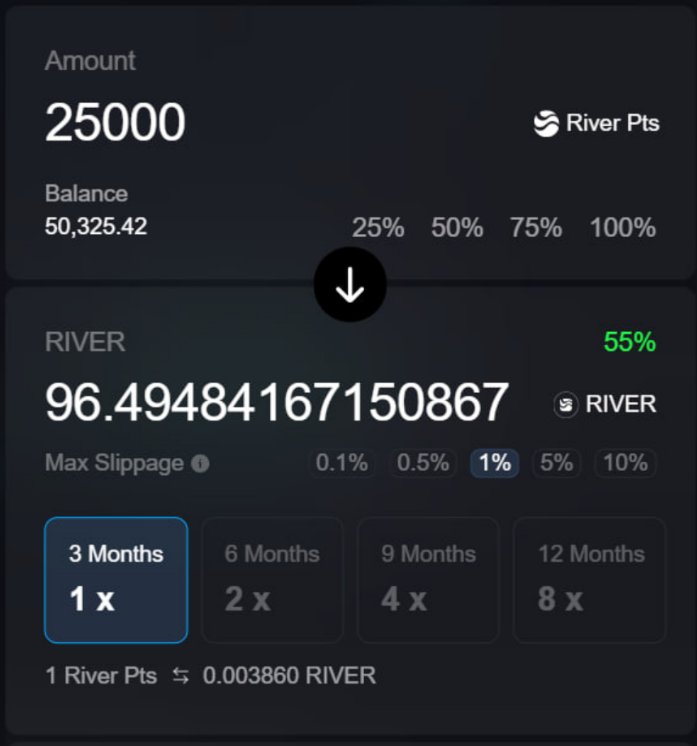Set max slippage to 5%
697x746 pixels.
[x=557, y=463]
